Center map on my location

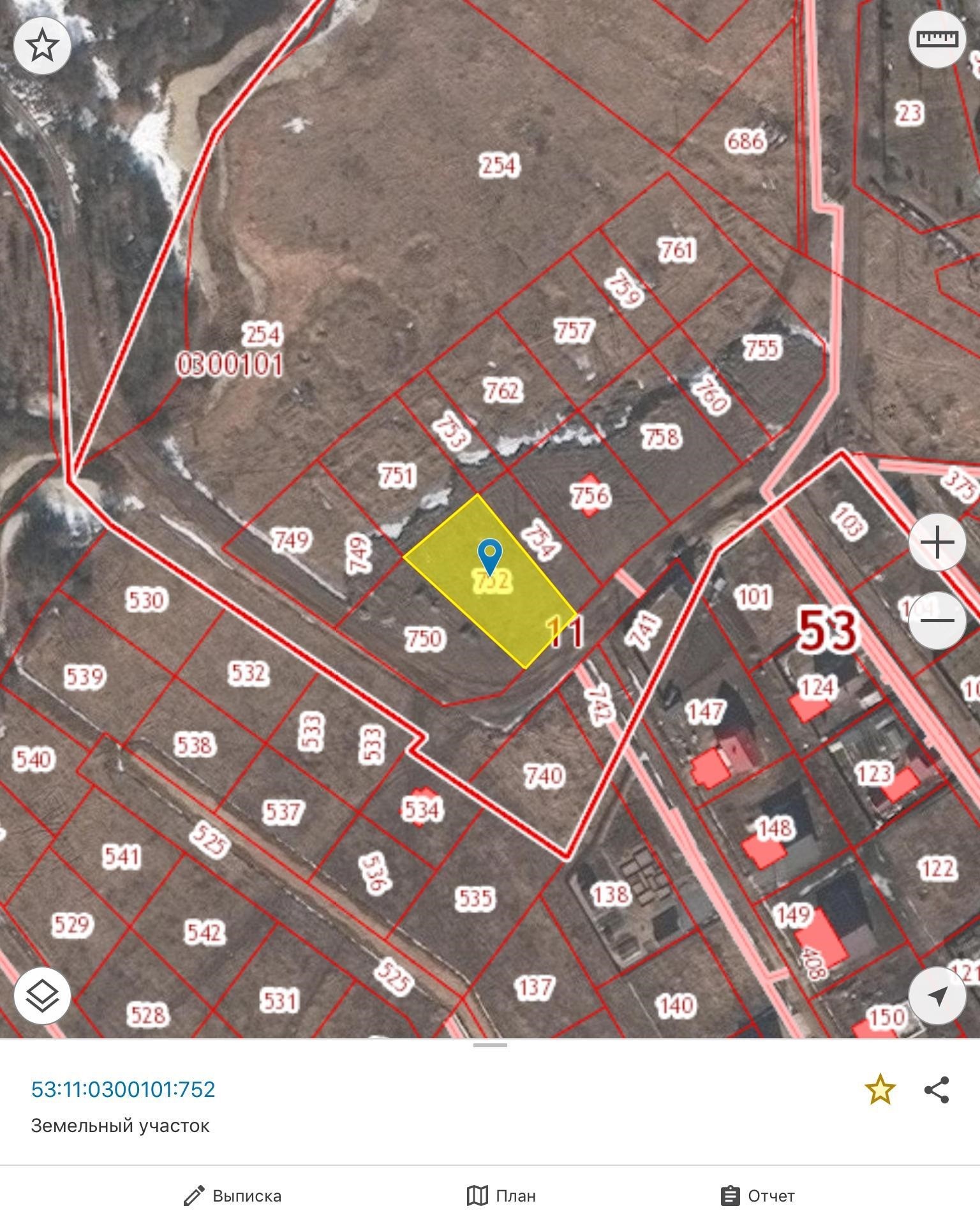pos(937,995)
